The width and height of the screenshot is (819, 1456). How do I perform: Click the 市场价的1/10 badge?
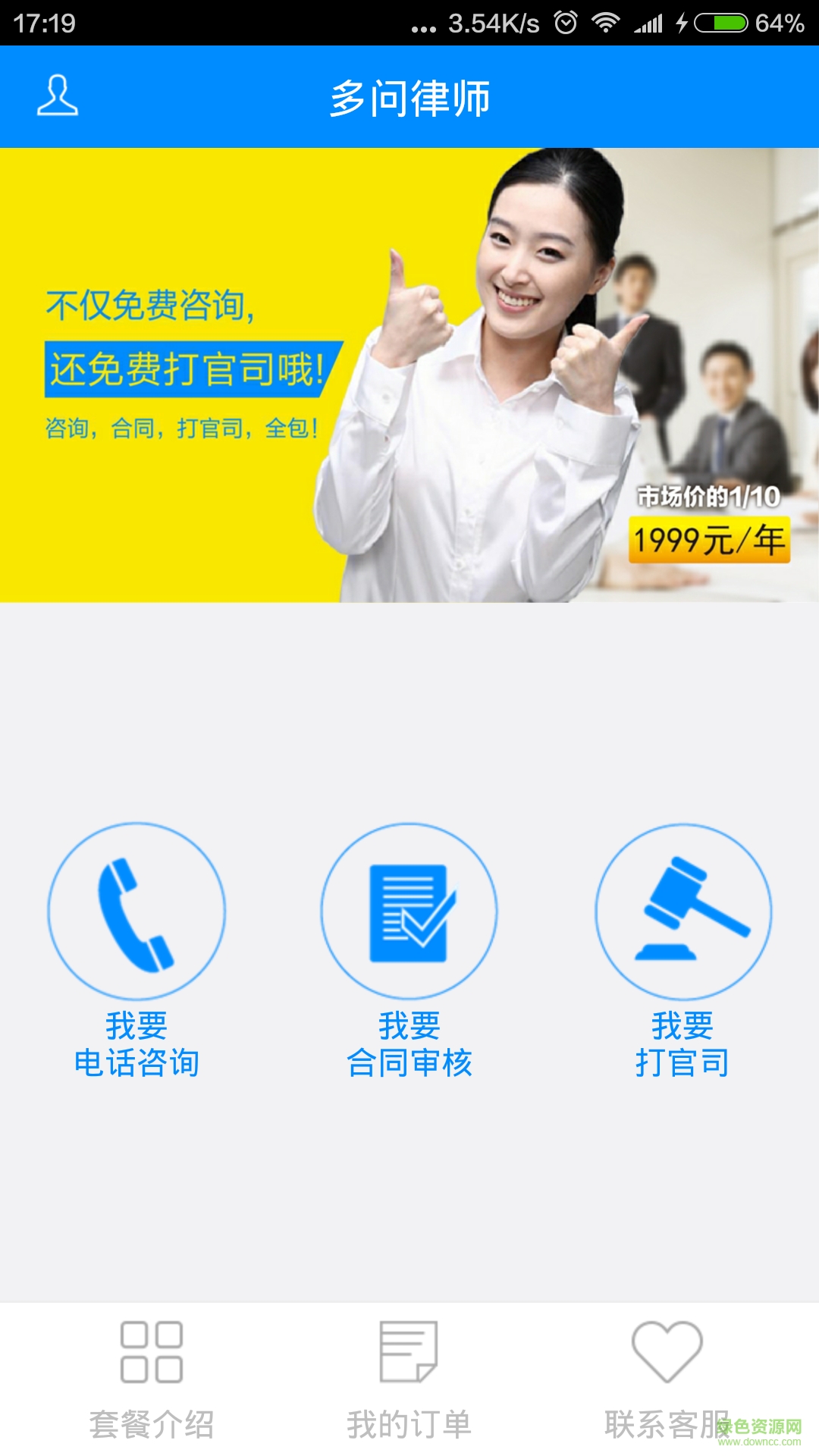707,497
